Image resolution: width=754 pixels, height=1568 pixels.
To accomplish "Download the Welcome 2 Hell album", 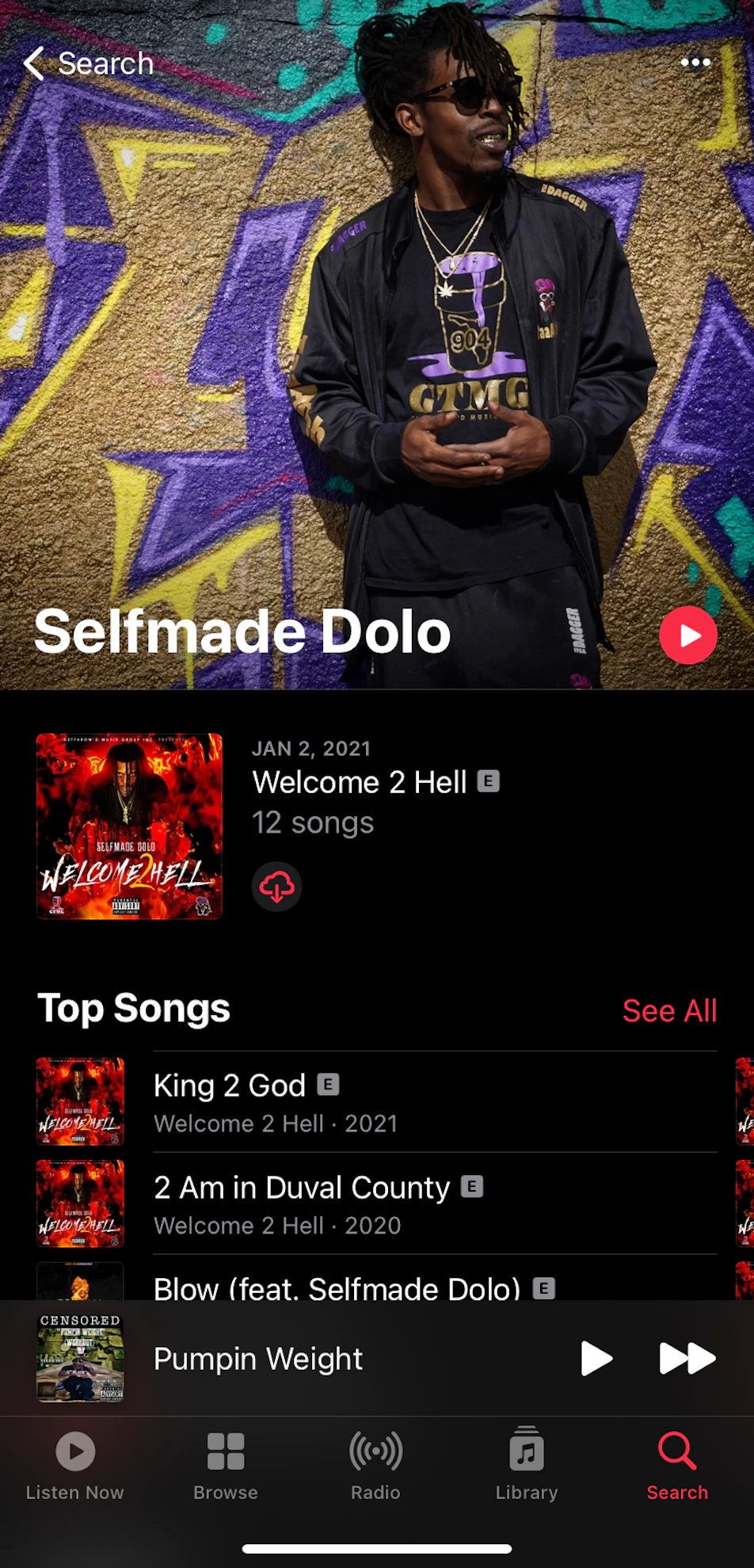I will (276, 887).
